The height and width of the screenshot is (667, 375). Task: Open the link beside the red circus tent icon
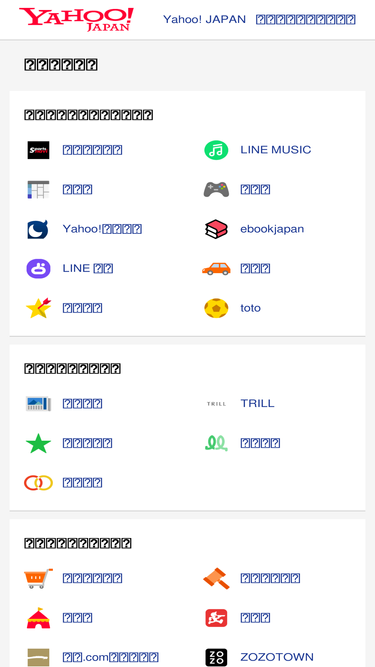click(x=77, y=617)
